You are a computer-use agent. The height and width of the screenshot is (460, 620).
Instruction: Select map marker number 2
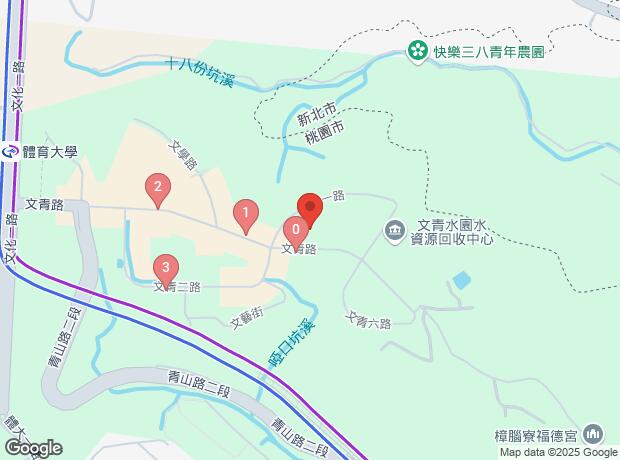coord(157,187)
